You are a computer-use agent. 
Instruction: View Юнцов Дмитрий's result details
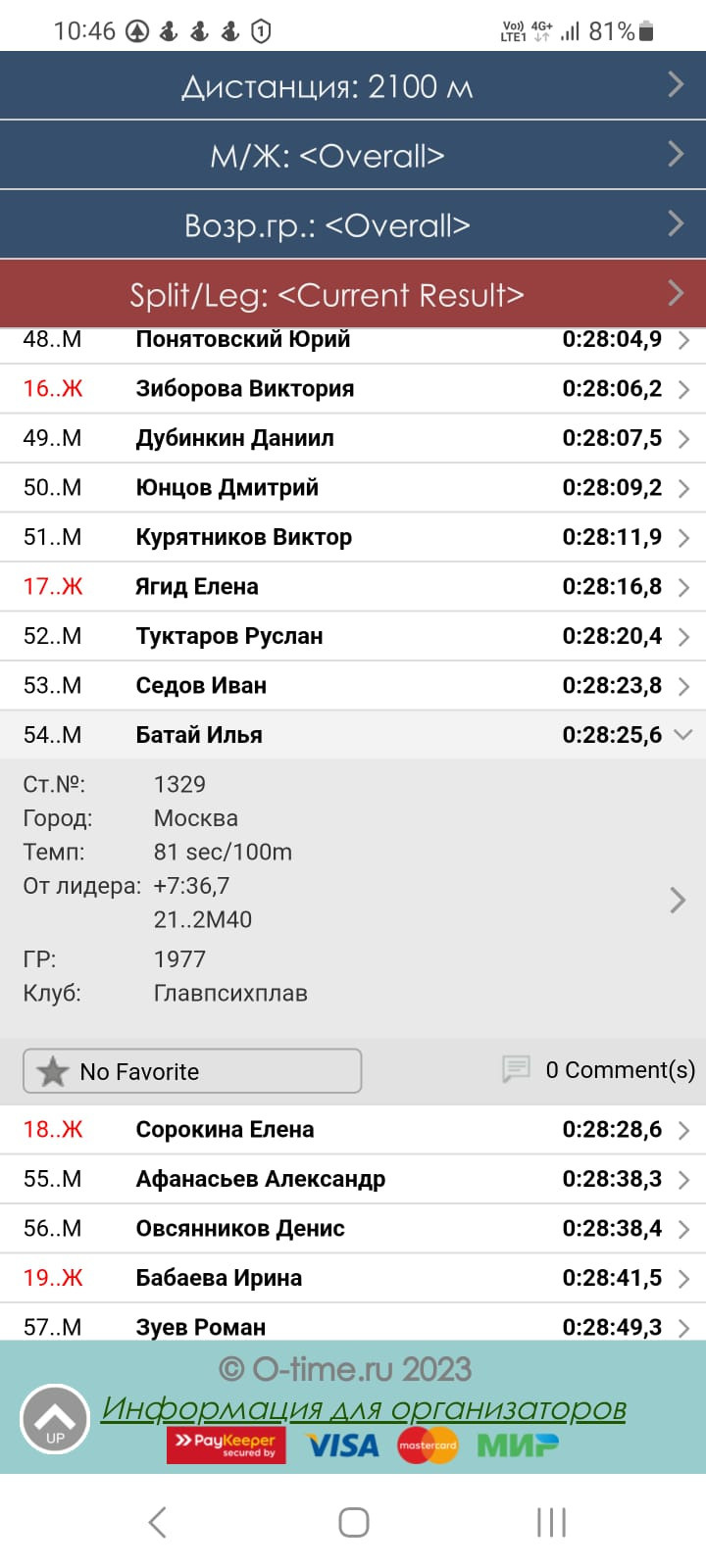click(x=353, y=488)
